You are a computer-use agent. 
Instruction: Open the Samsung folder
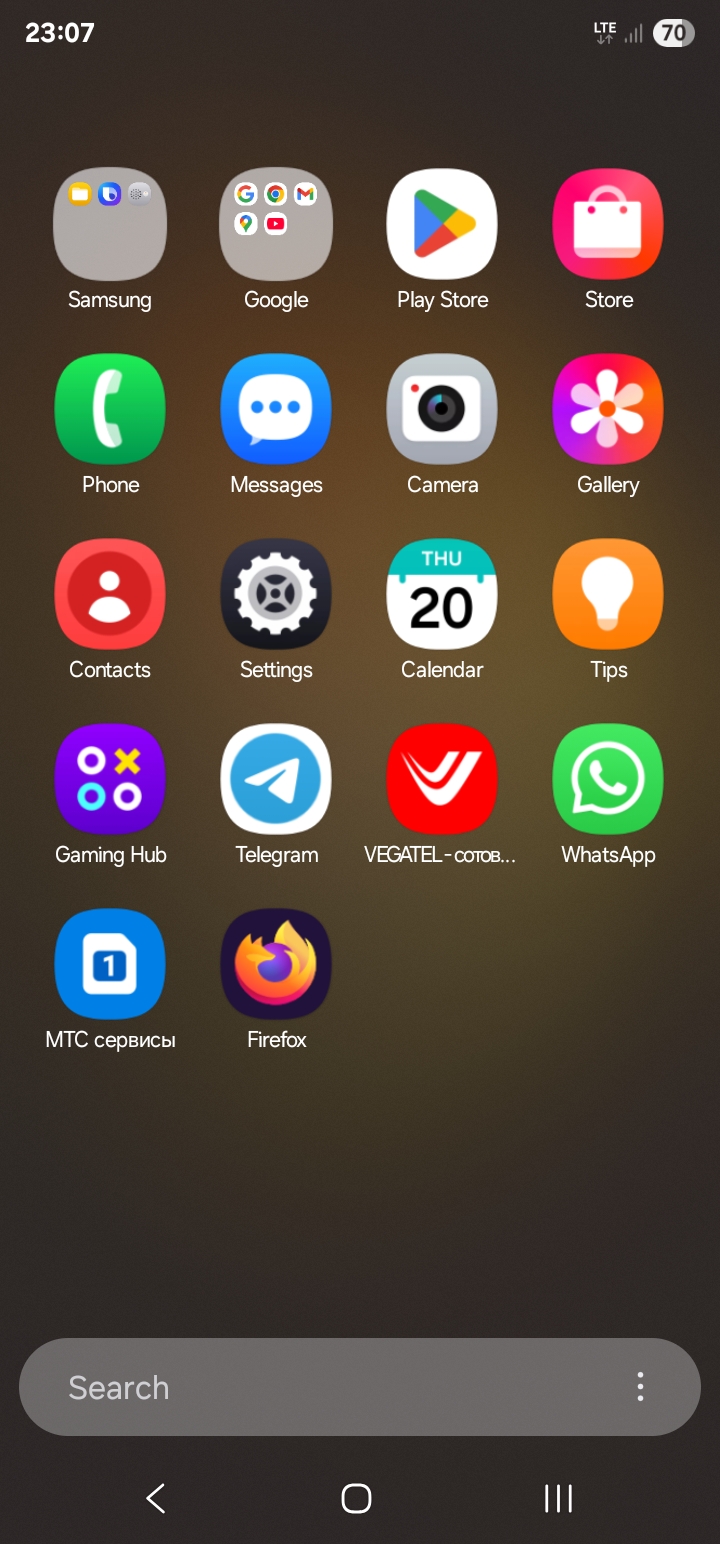(110, 224)
